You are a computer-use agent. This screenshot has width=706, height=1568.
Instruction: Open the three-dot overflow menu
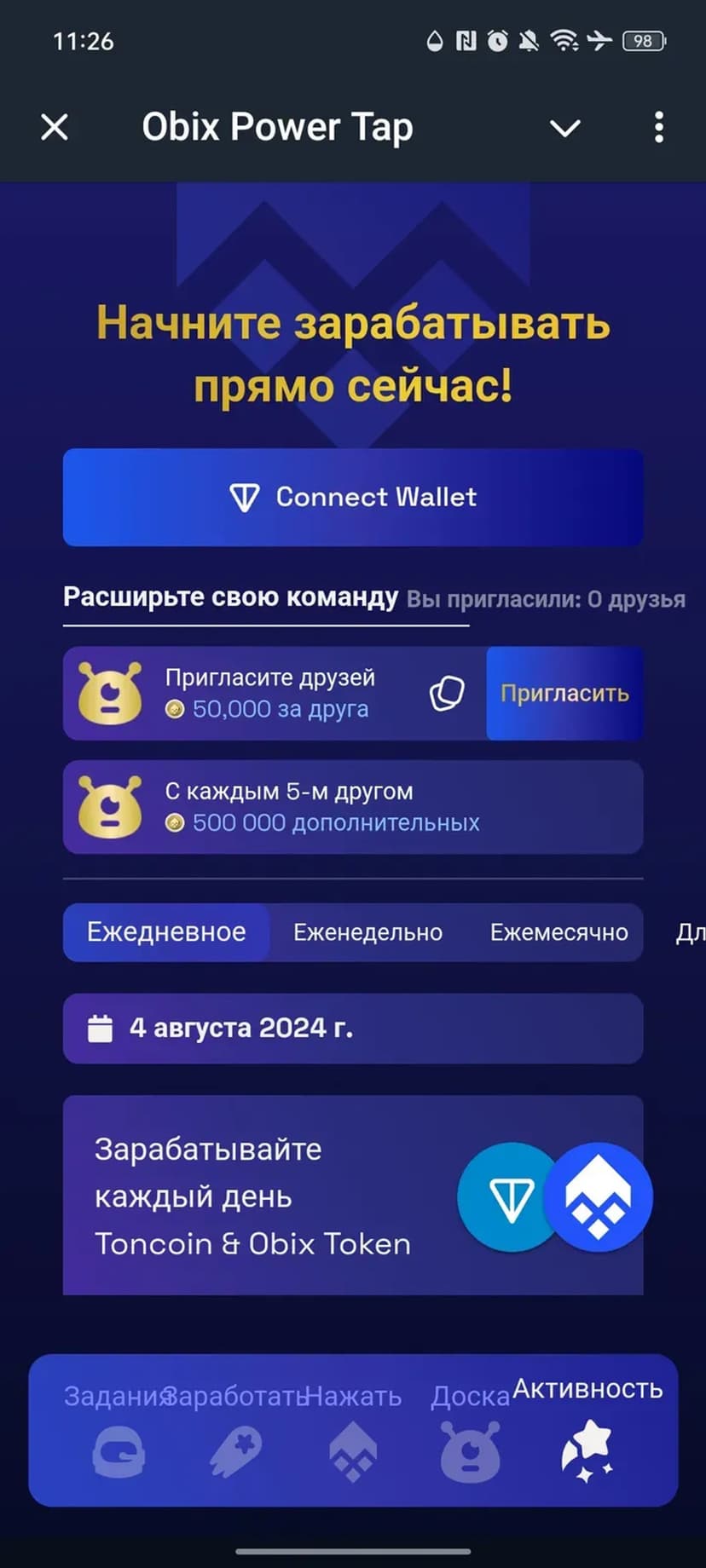point(658,128)
